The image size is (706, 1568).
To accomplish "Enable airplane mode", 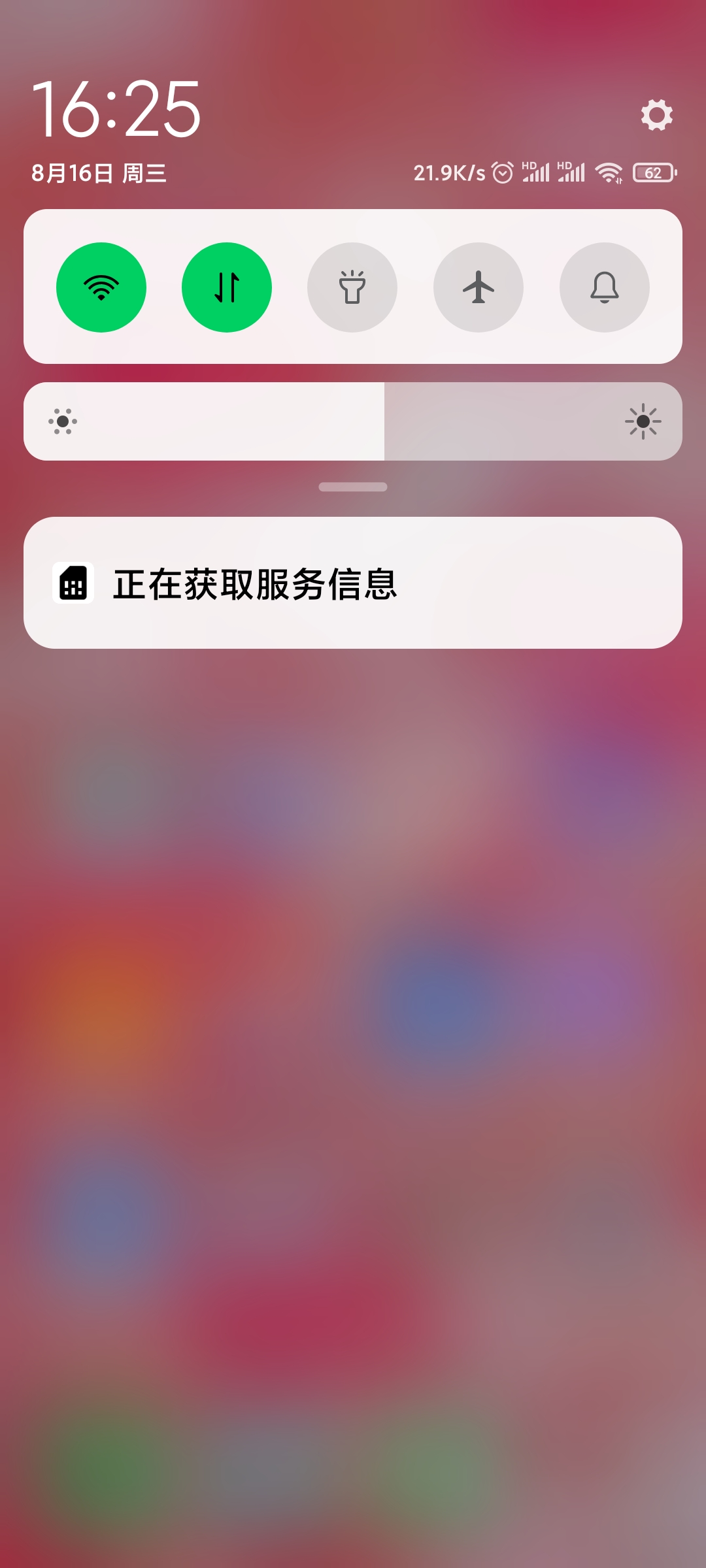I will pyautogui.click(x=479, y=287).
